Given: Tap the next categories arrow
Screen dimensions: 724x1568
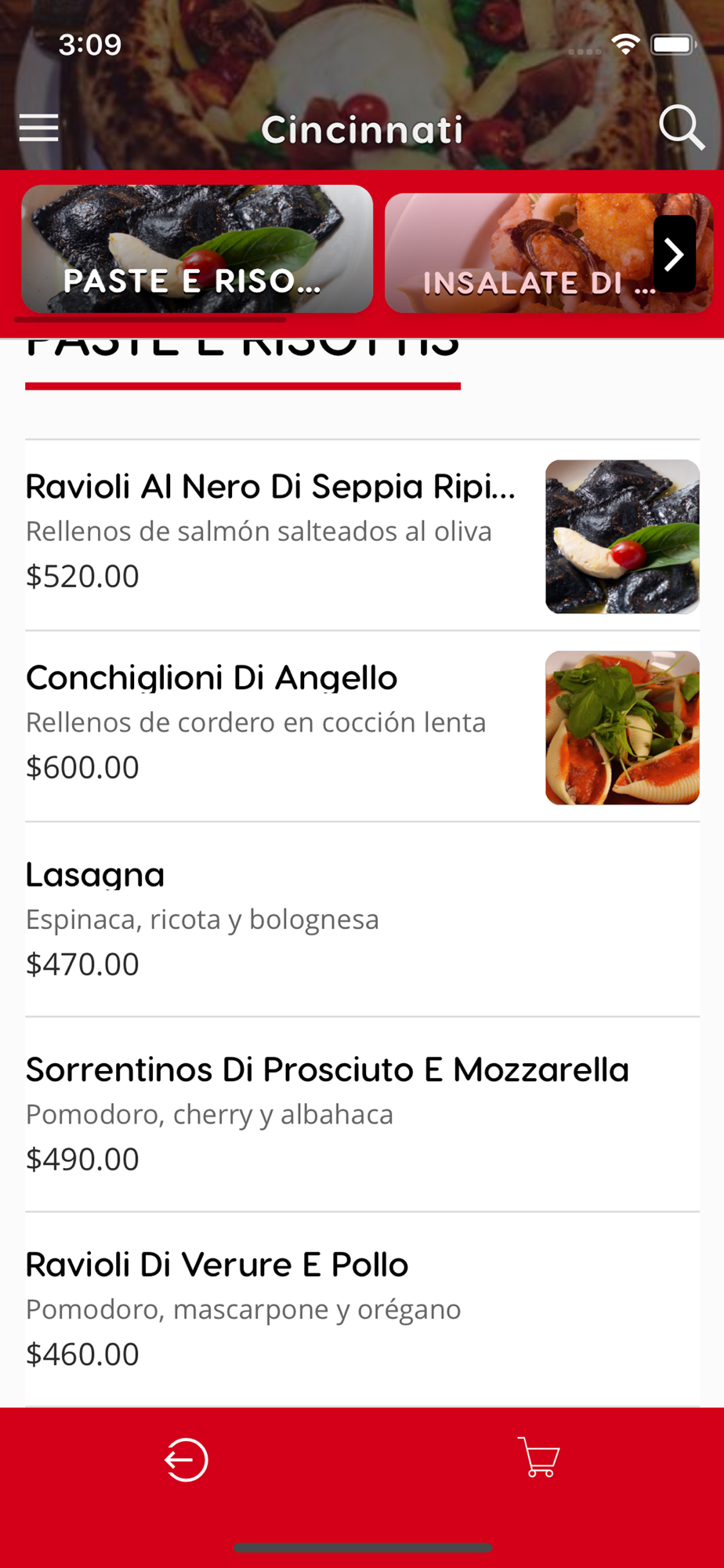Looking at the screenshot, I should [x=674, y=254].
